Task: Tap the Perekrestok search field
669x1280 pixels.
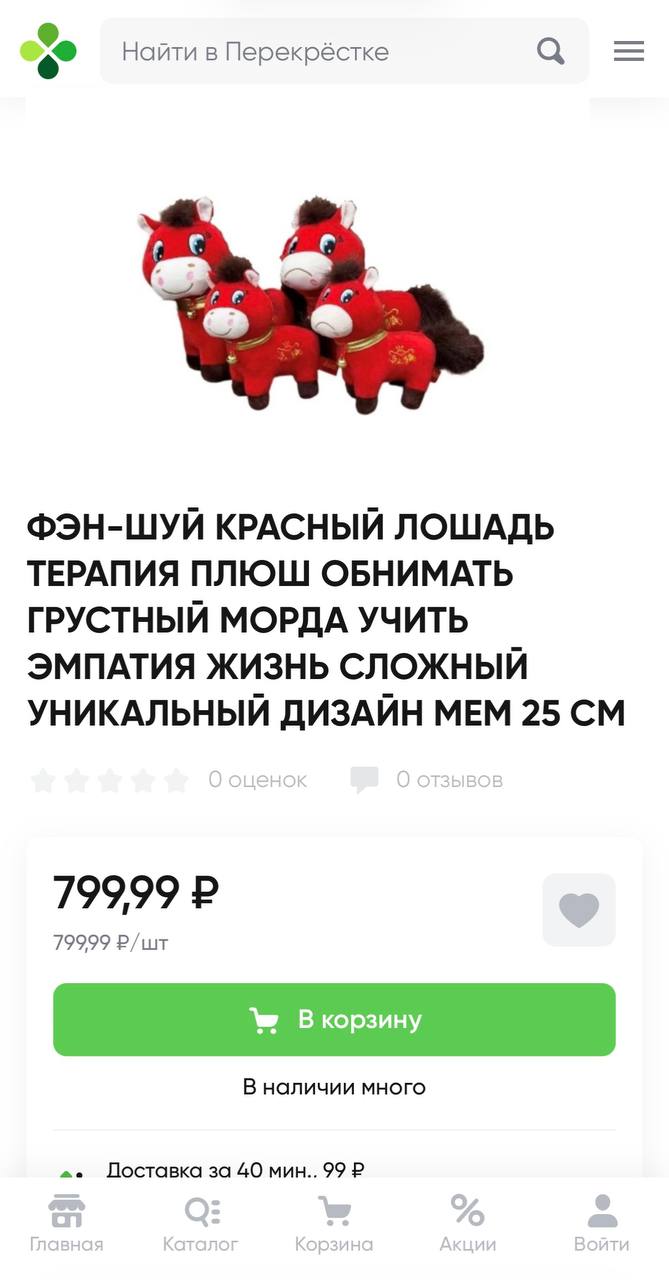Action: [x=320, y=51]
